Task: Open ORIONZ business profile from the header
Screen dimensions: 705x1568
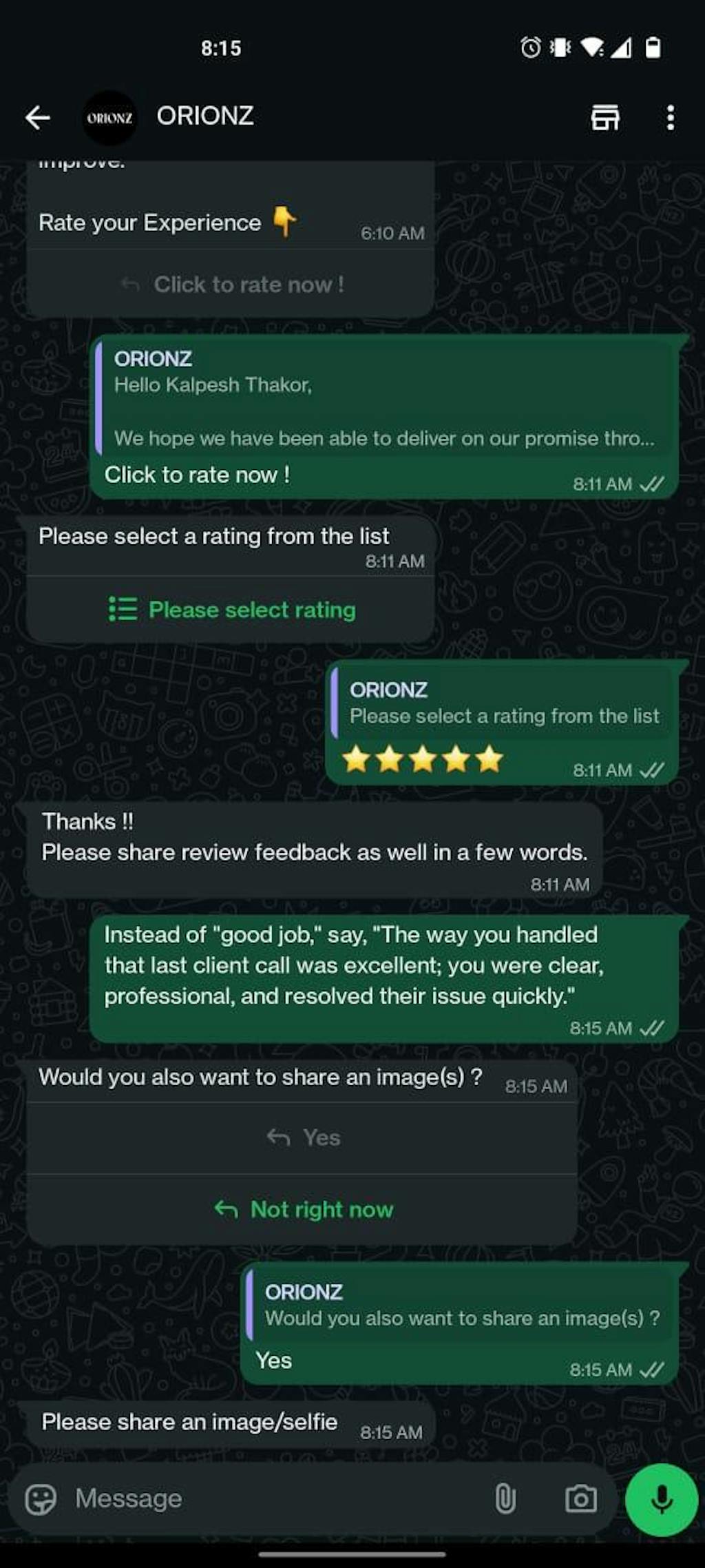Action: click(x=204, y=116)
